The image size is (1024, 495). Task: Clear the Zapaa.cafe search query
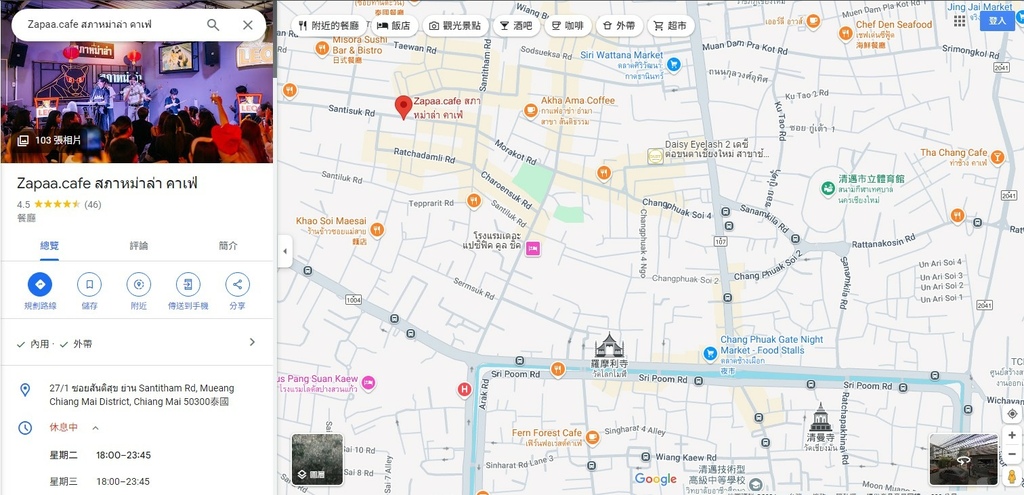(248, 25)
